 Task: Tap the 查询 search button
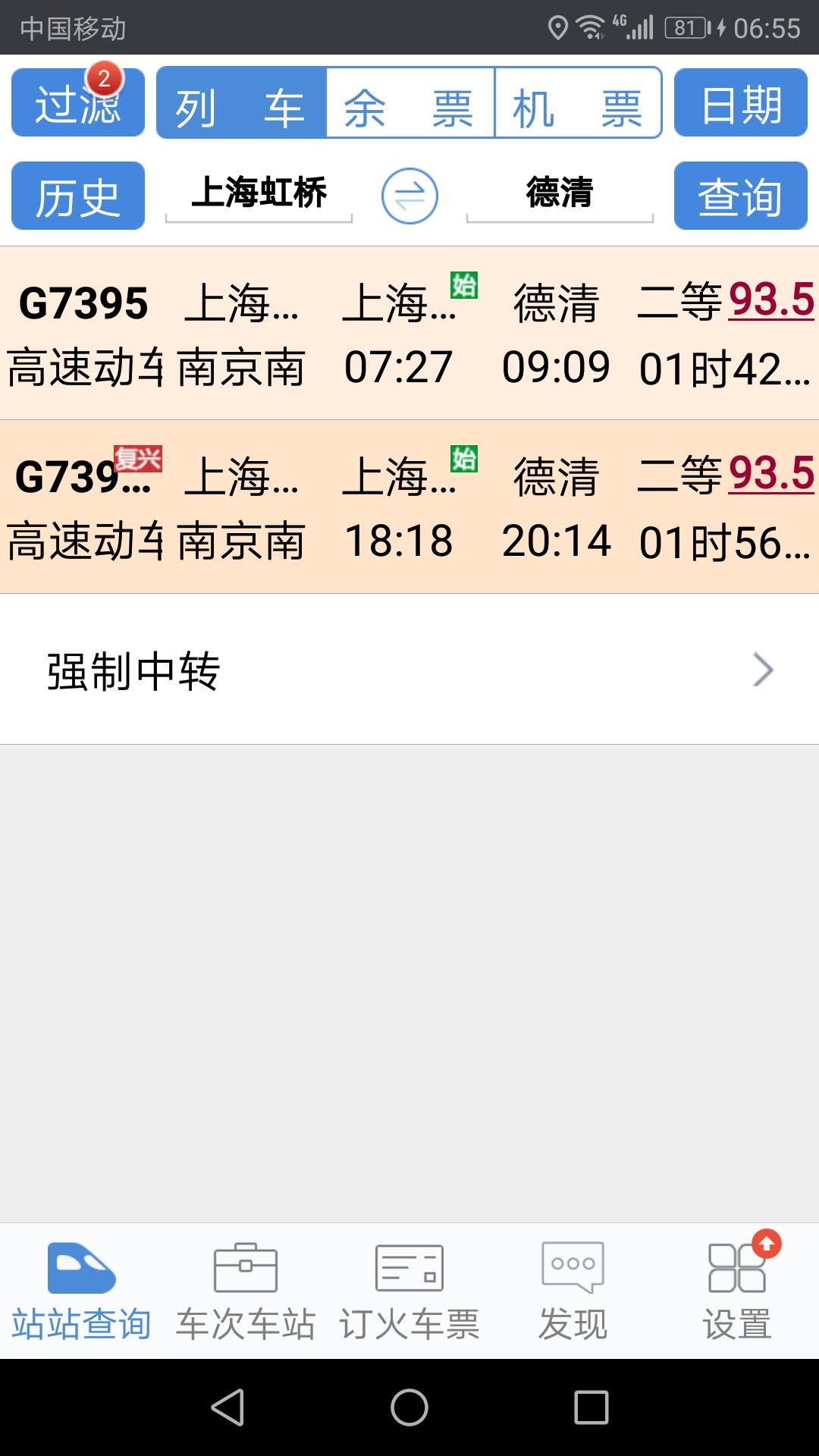point(740,196)
